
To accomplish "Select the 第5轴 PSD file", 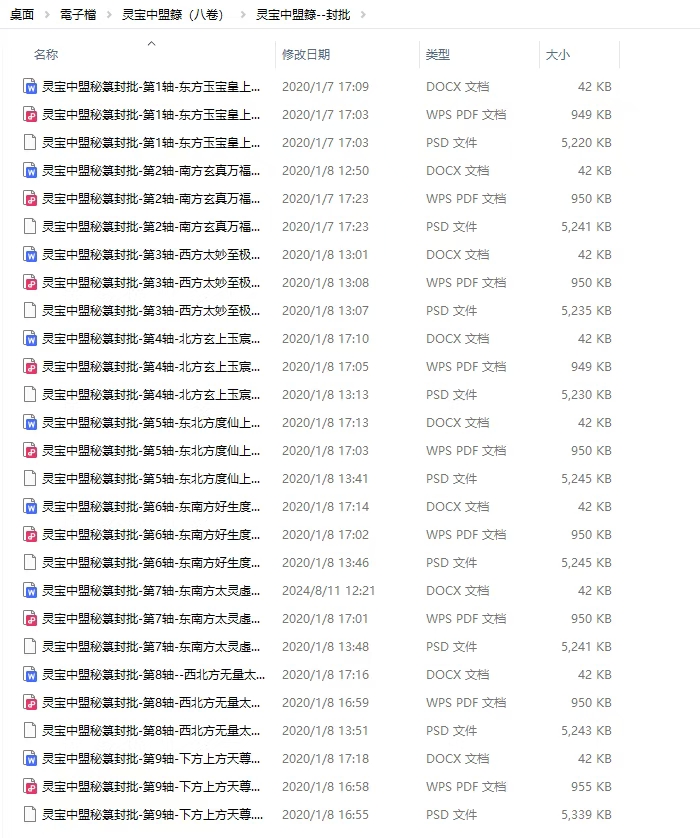I will 150,479.
